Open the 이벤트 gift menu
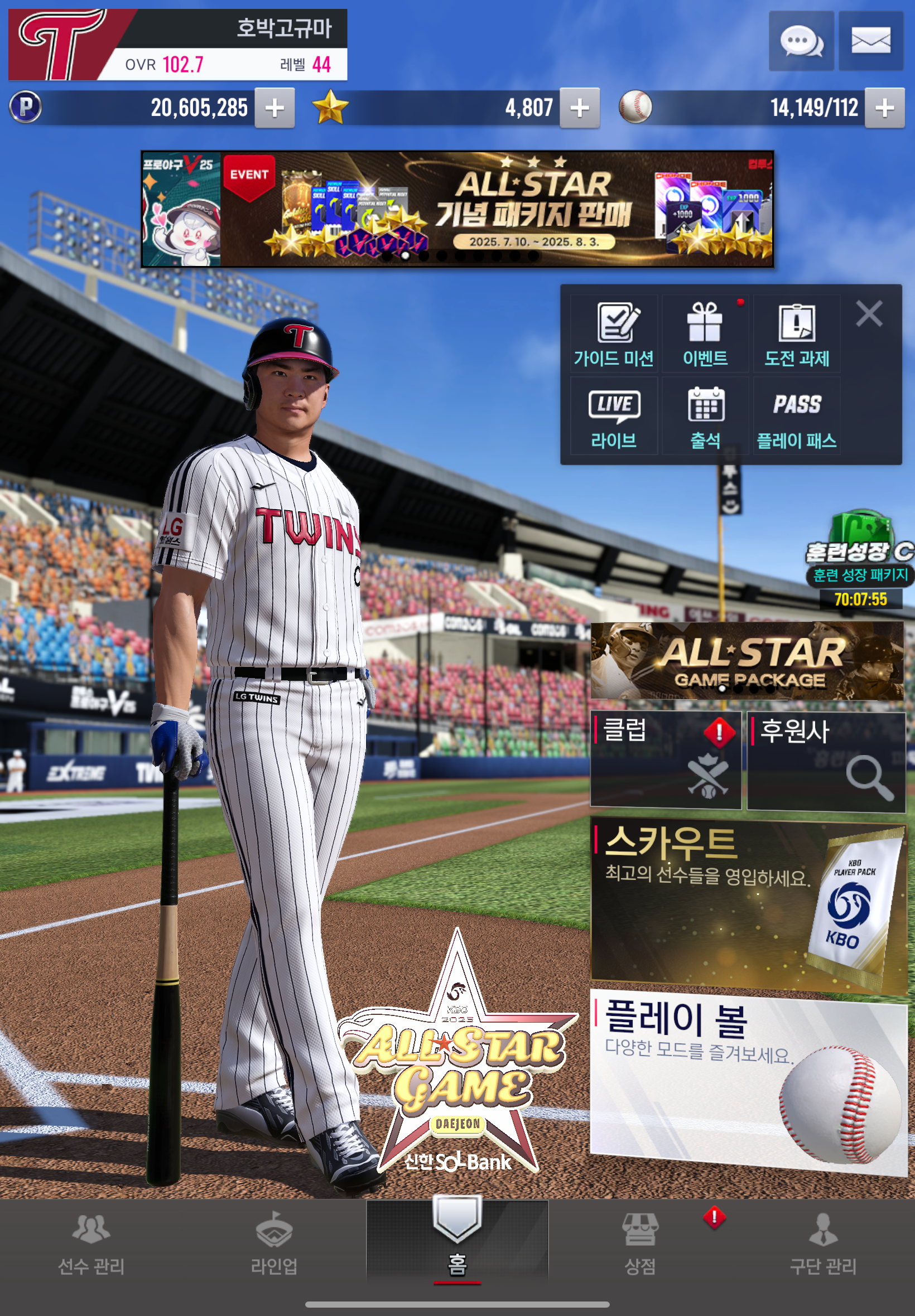This screenshot has width=915, height=1316. [x=705, y=334]
